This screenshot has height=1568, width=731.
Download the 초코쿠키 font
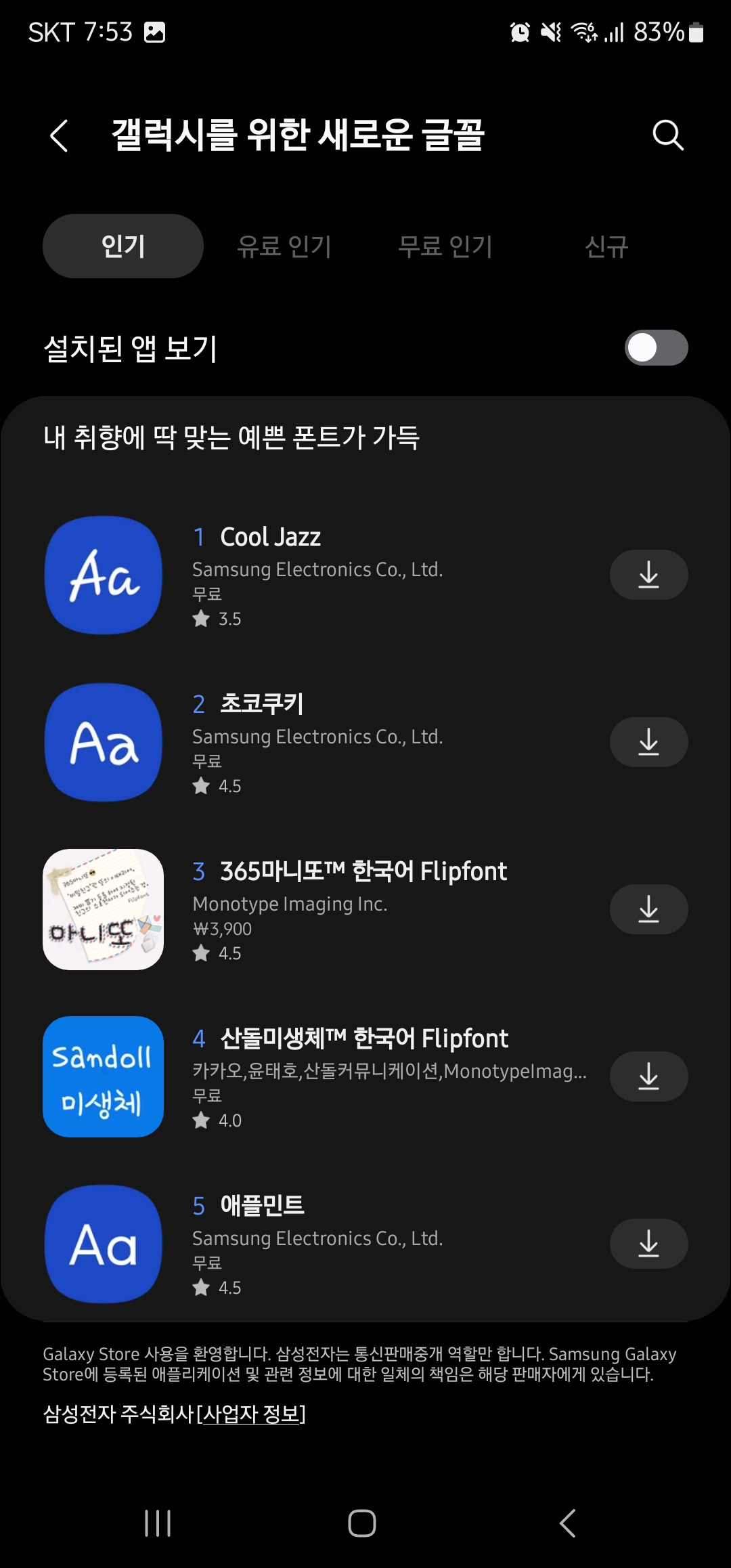click(648, 742)
